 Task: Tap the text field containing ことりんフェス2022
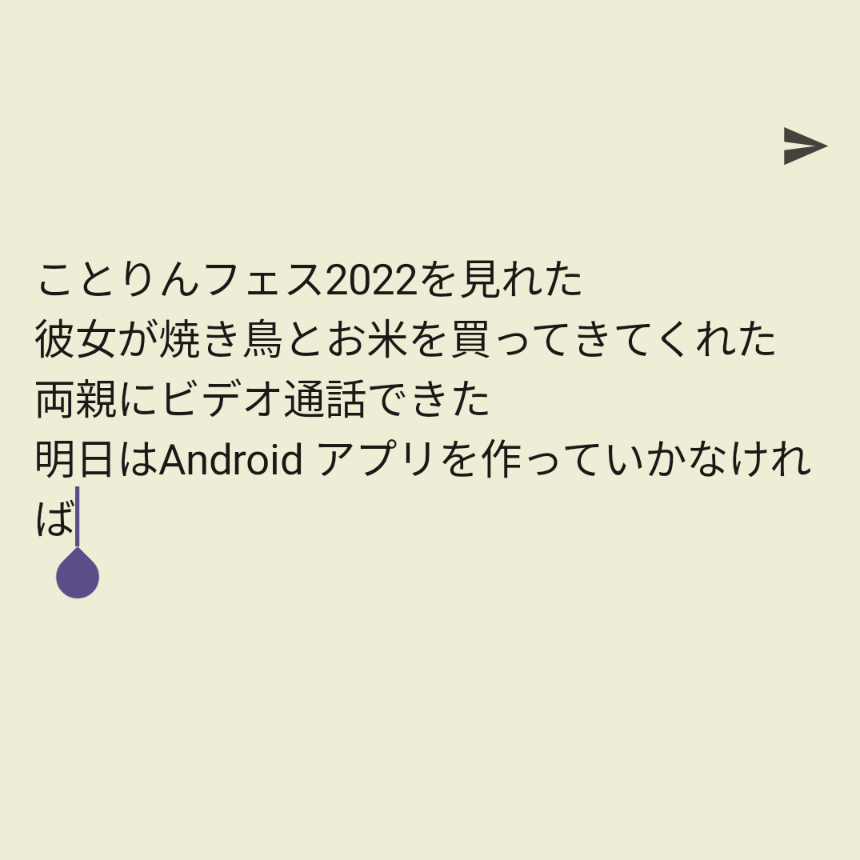pyautogui.click(x=420, y=400)
